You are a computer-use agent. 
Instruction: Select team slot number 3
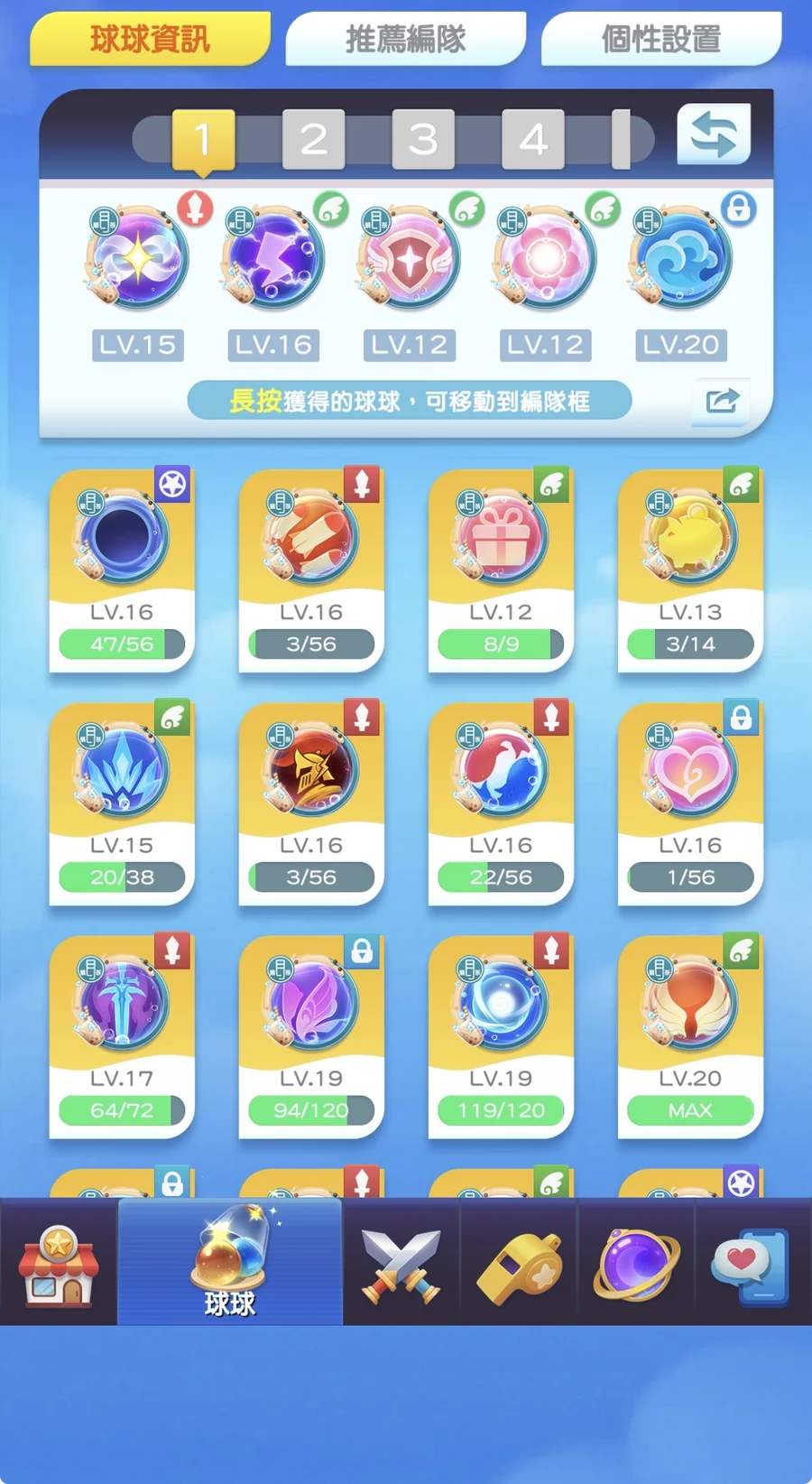(423, 139)
